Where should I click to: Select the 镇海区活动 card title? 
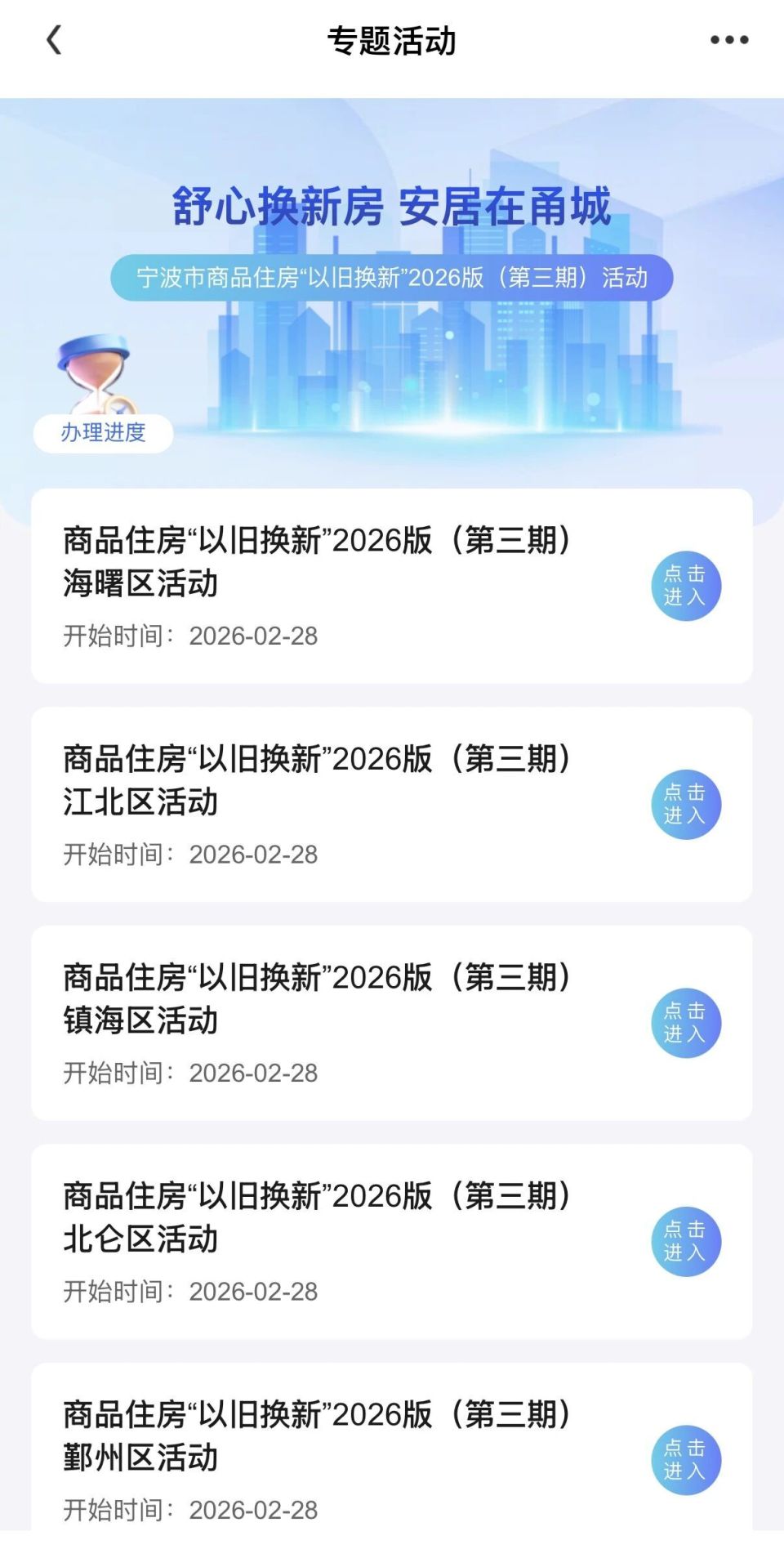tap(317, 998)
